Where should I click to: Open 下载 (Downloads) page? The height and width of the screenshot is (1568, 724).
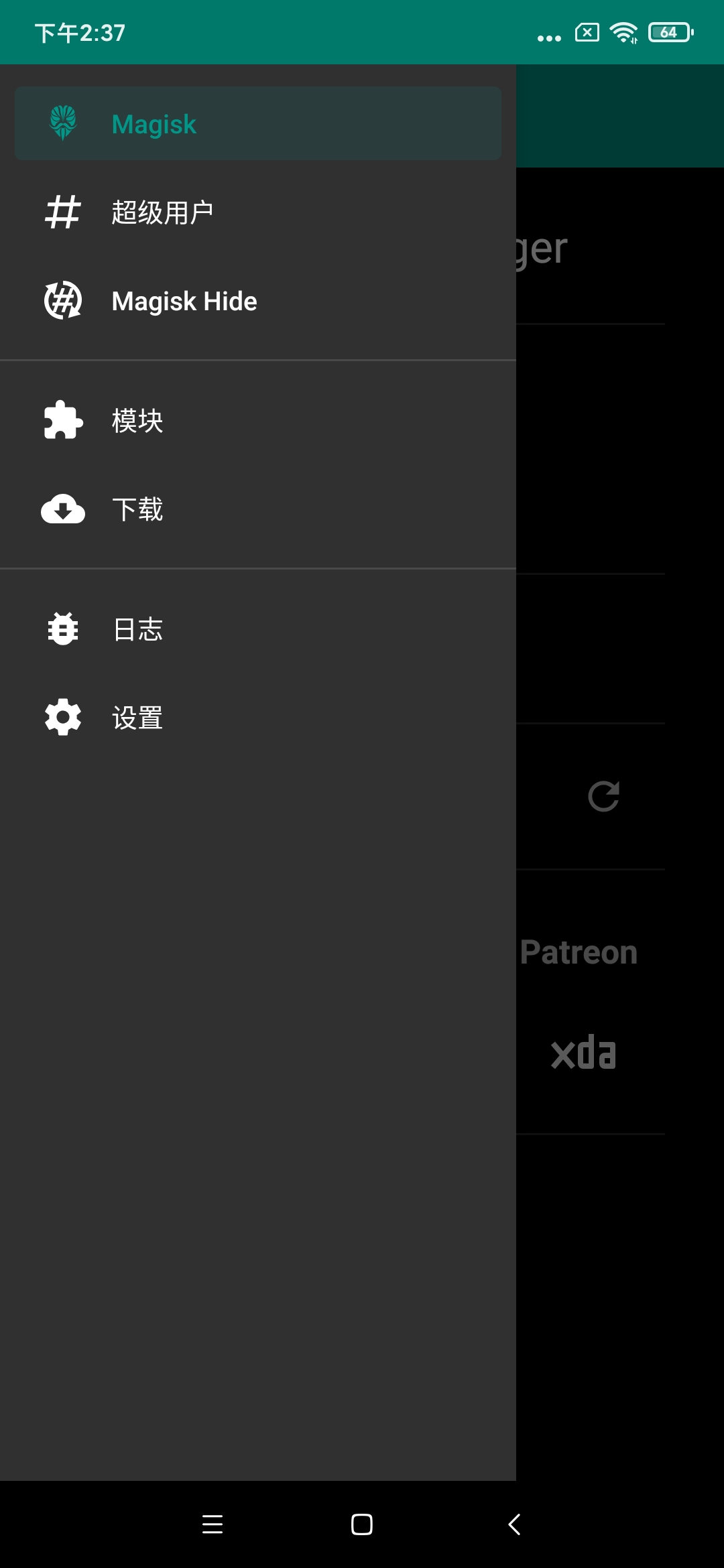pos(257,509)
